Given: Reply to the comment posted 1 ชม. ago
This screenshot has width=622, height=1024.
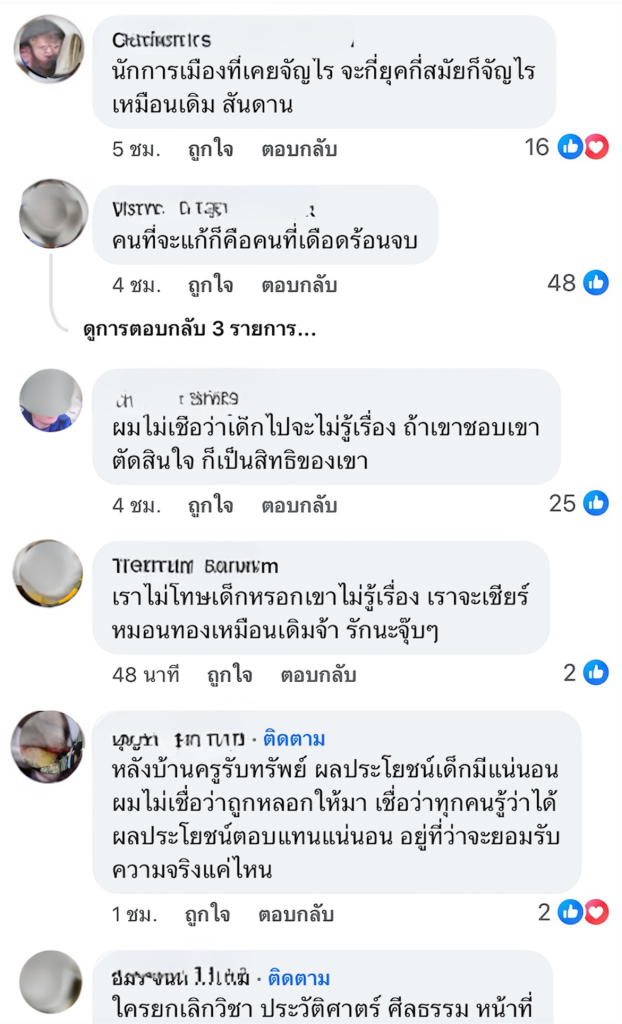Looking at the screenshot, I should tap(296, 914).
